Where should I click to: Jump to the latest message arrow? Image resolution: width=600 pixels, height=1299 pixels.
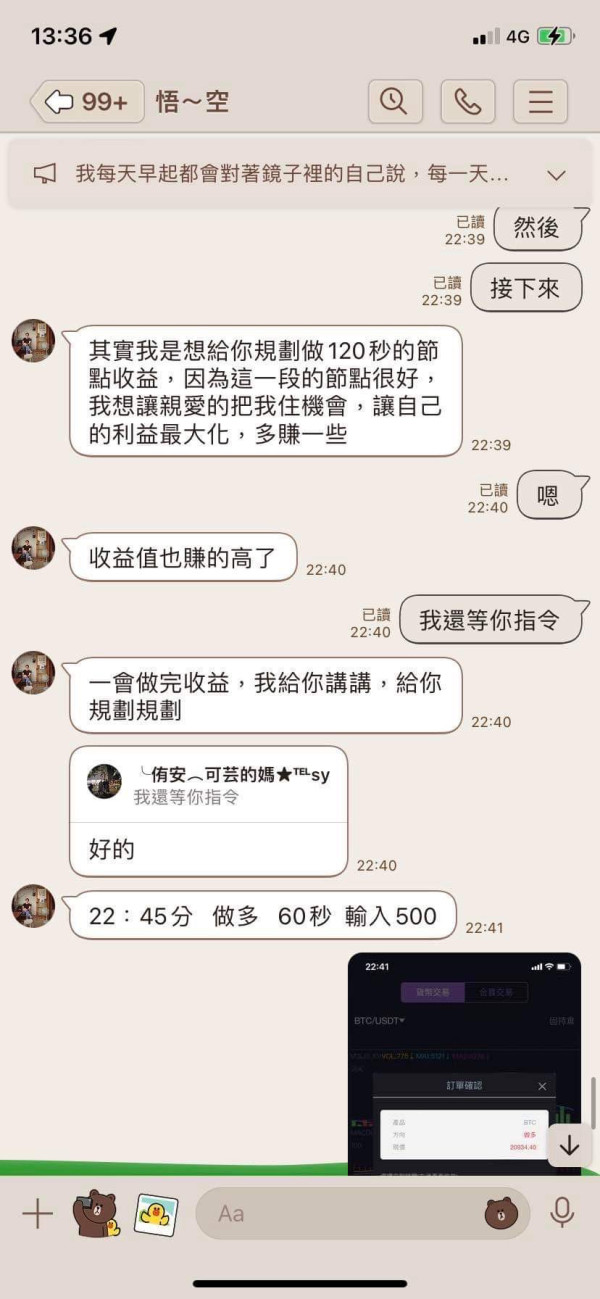point(569,1145)
